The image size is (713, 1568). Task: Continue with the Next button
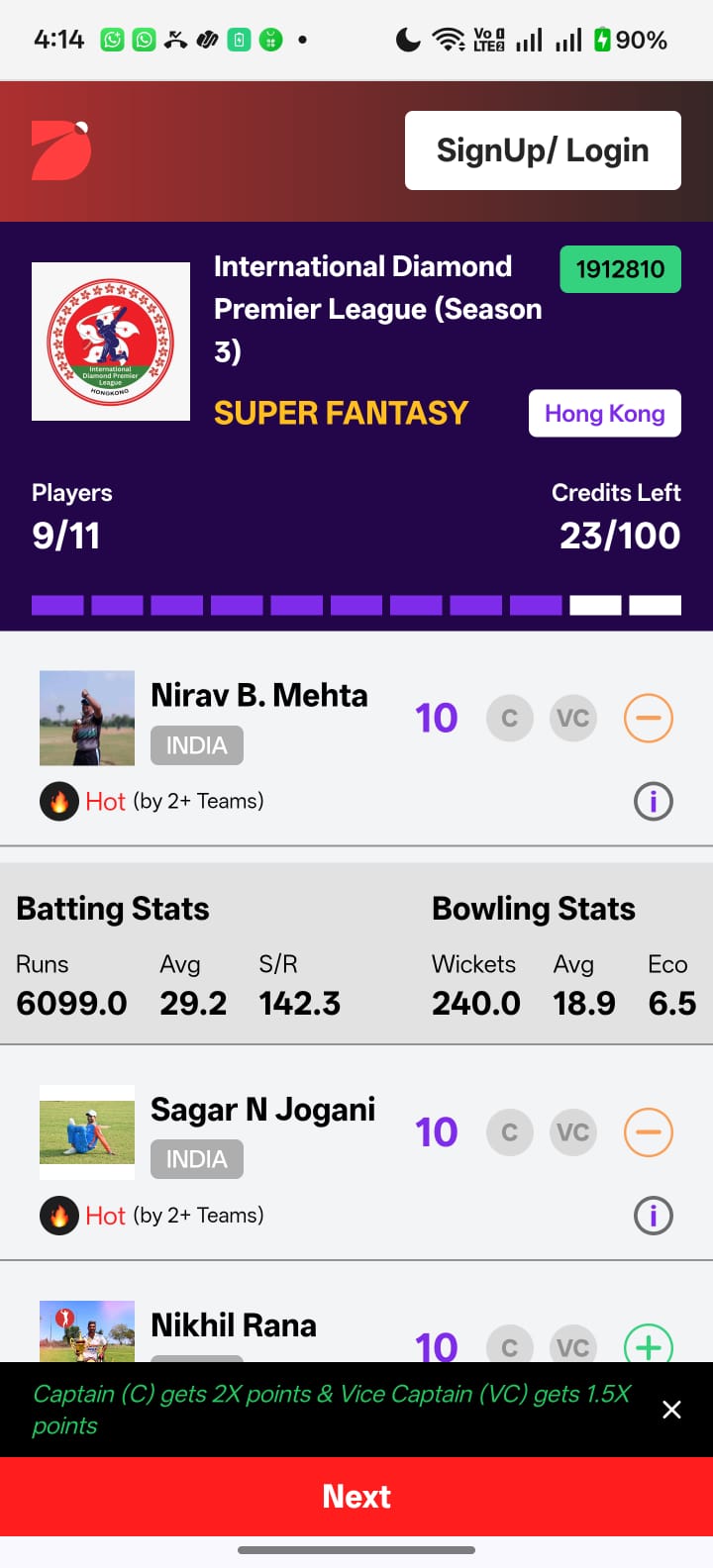click(356, 1497)
